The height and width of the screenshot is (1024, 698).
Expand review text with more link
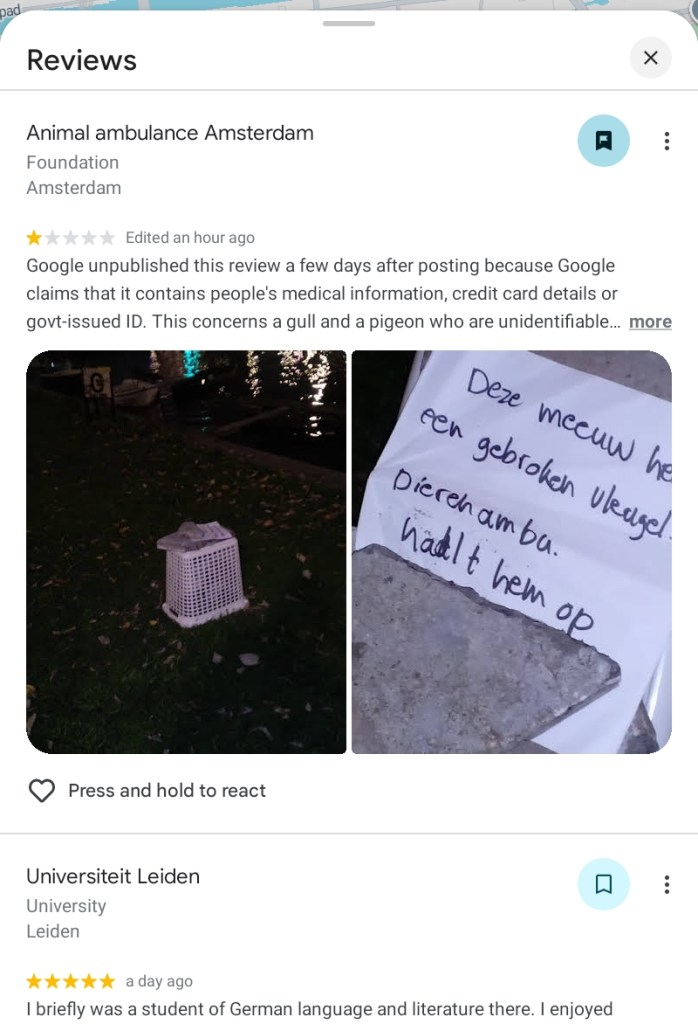(650, 321)
